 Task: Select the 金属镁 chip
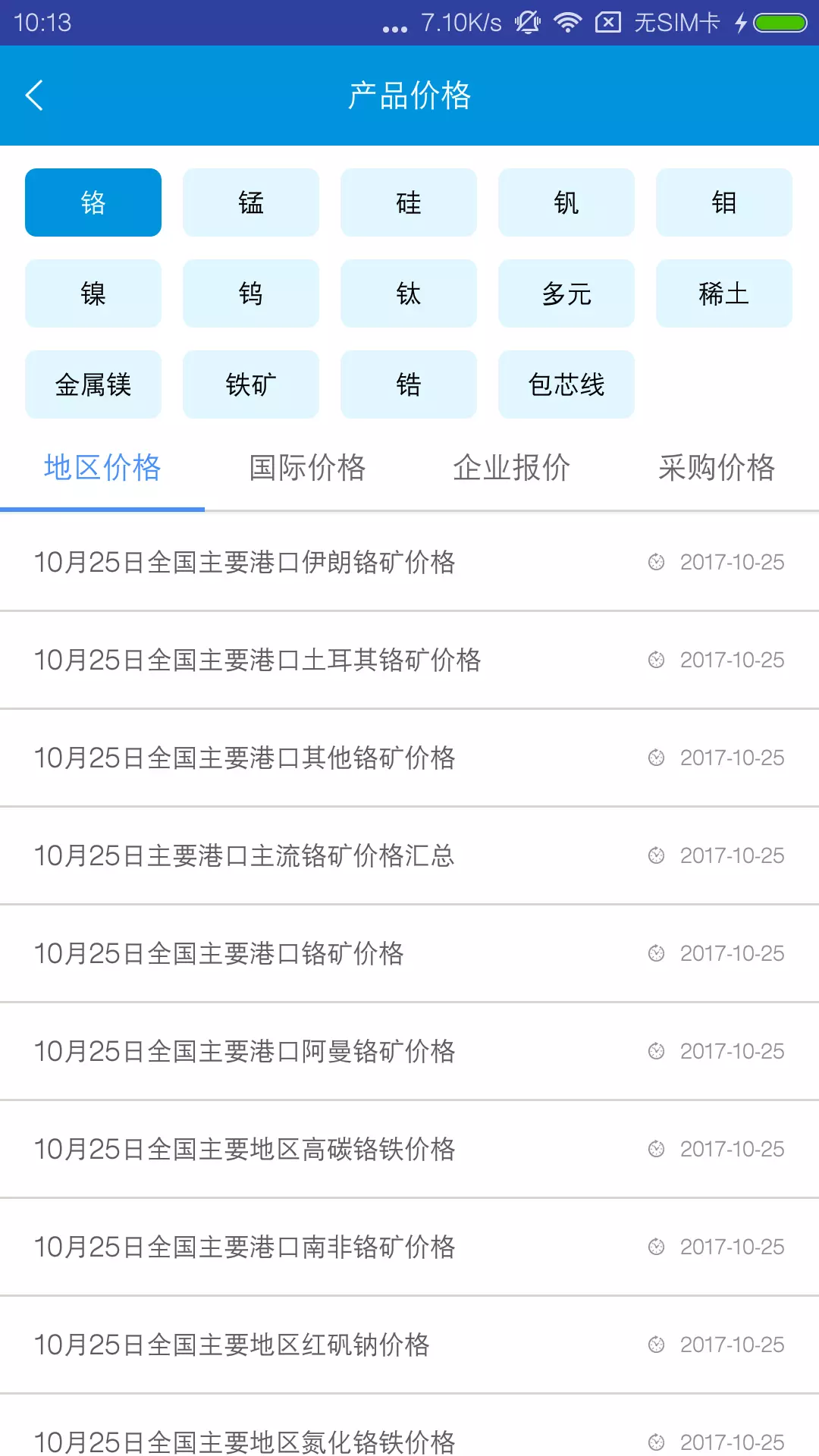click(x=93, y=384)
